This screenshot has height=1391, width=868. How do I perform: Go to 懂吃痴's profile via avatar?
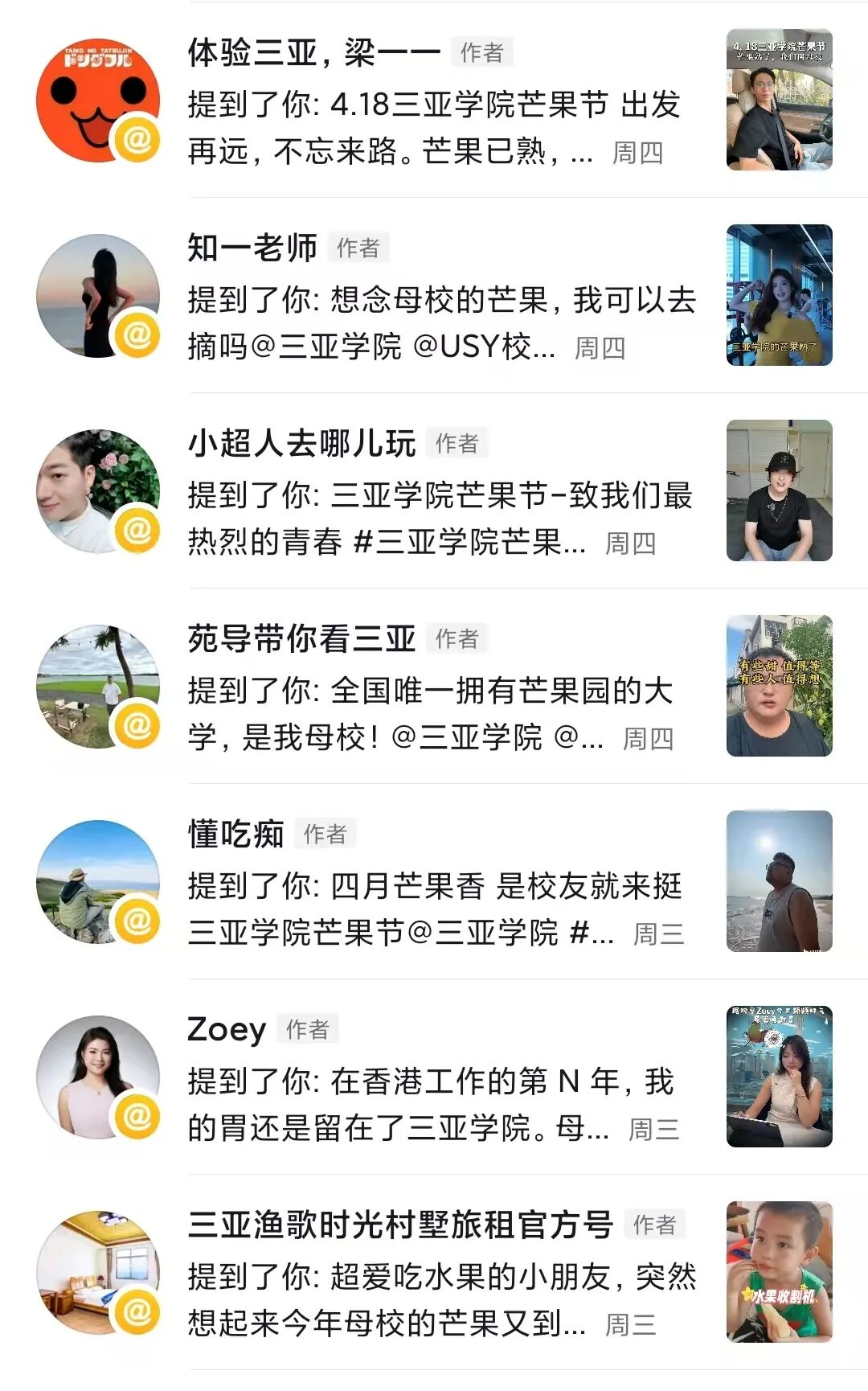coord(97,882)
